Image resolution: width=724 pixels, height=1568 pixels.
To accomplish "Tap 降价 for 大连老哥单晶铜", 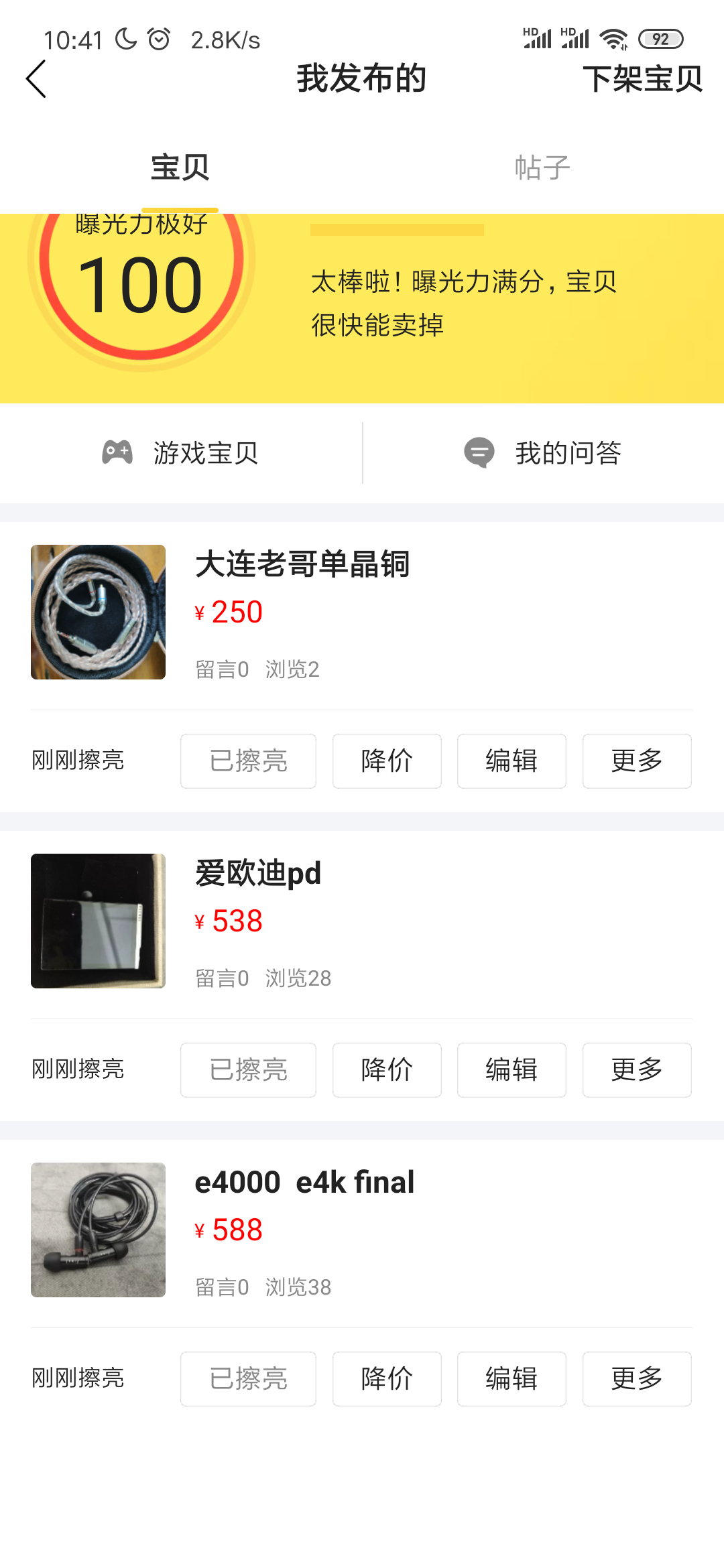I will 387,761.
